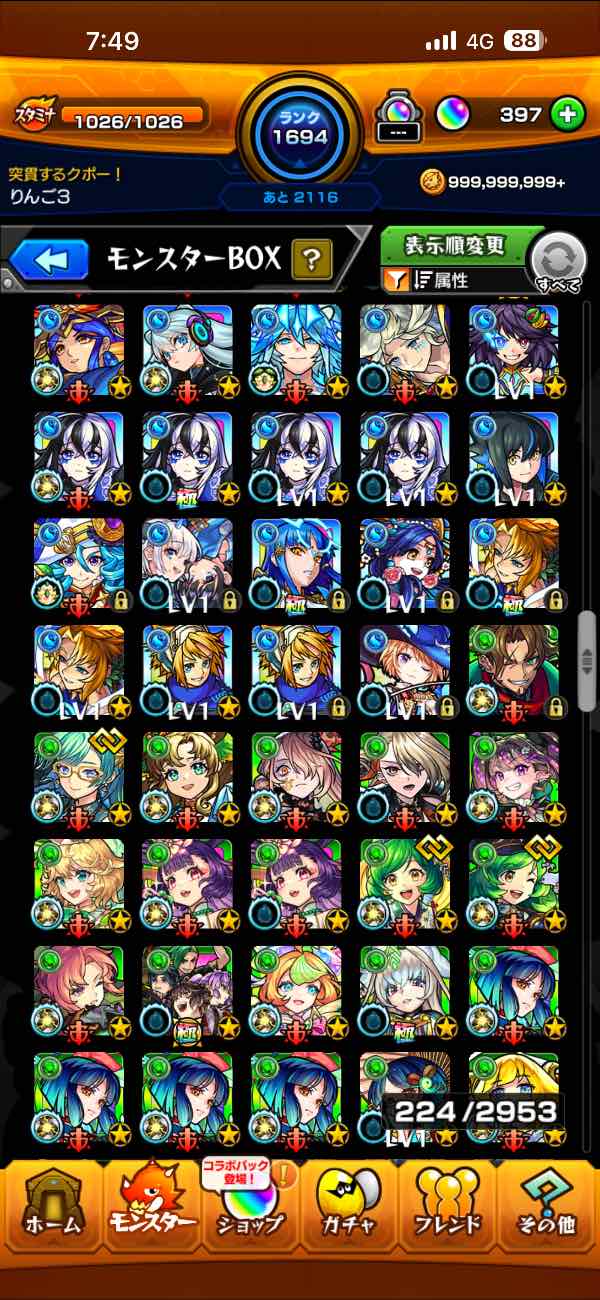Open the ガチャ tab

coord(348,1211)
